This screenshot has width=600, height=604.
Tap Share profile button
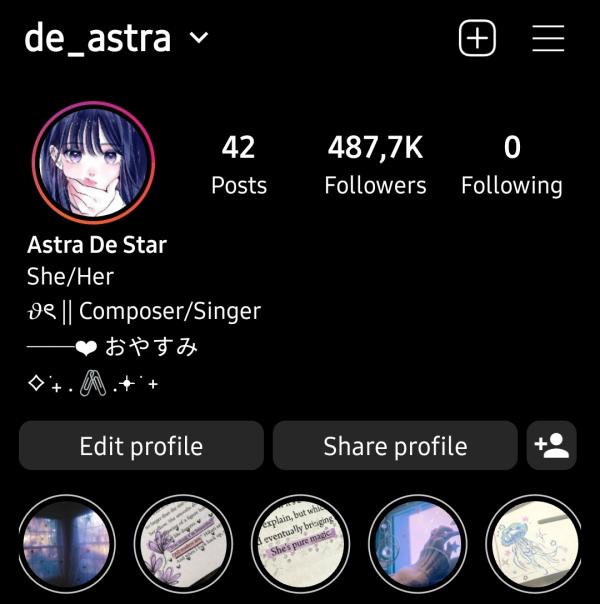[395, 446]
